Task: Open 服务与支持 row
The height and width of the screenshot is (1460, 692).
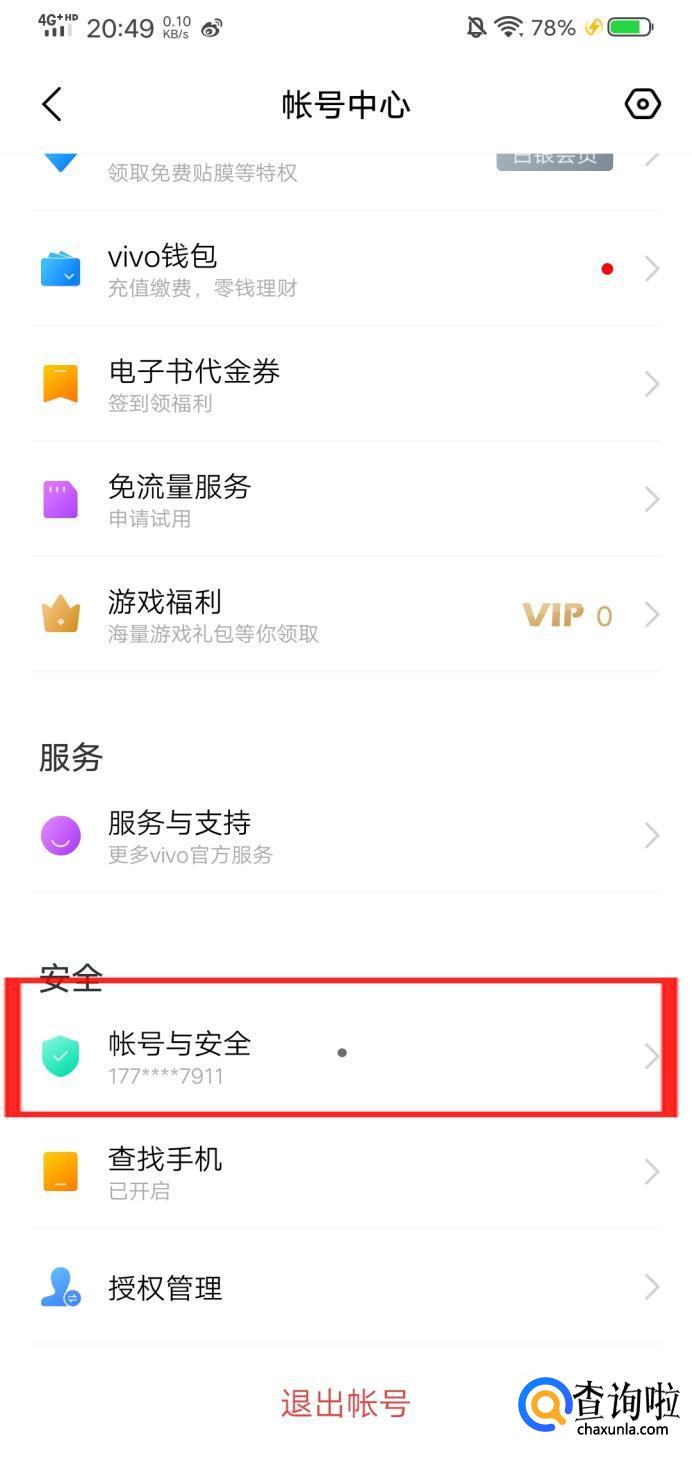Action: (x=345, y=835)
